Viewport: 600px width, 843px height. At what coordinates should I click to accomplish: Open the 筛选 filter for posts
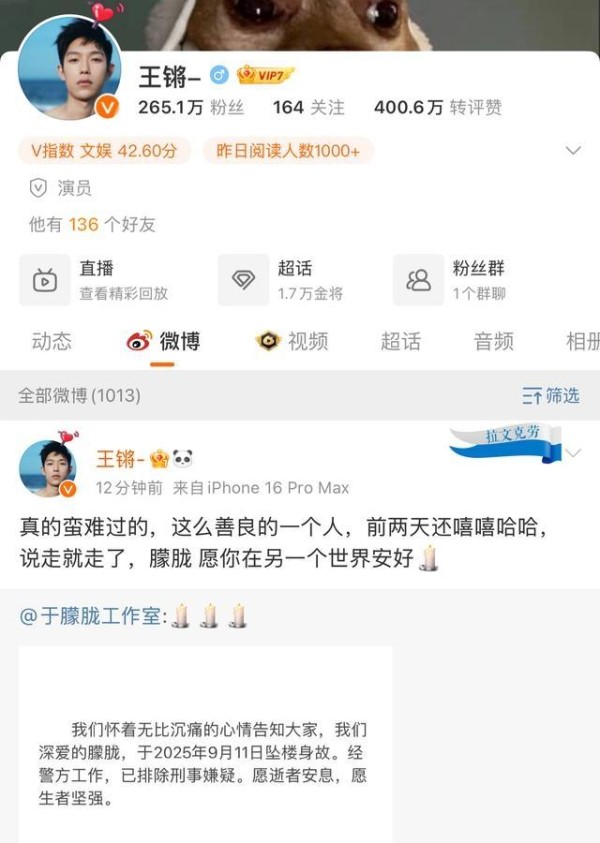pyautogui.click(x=552, y=396)
